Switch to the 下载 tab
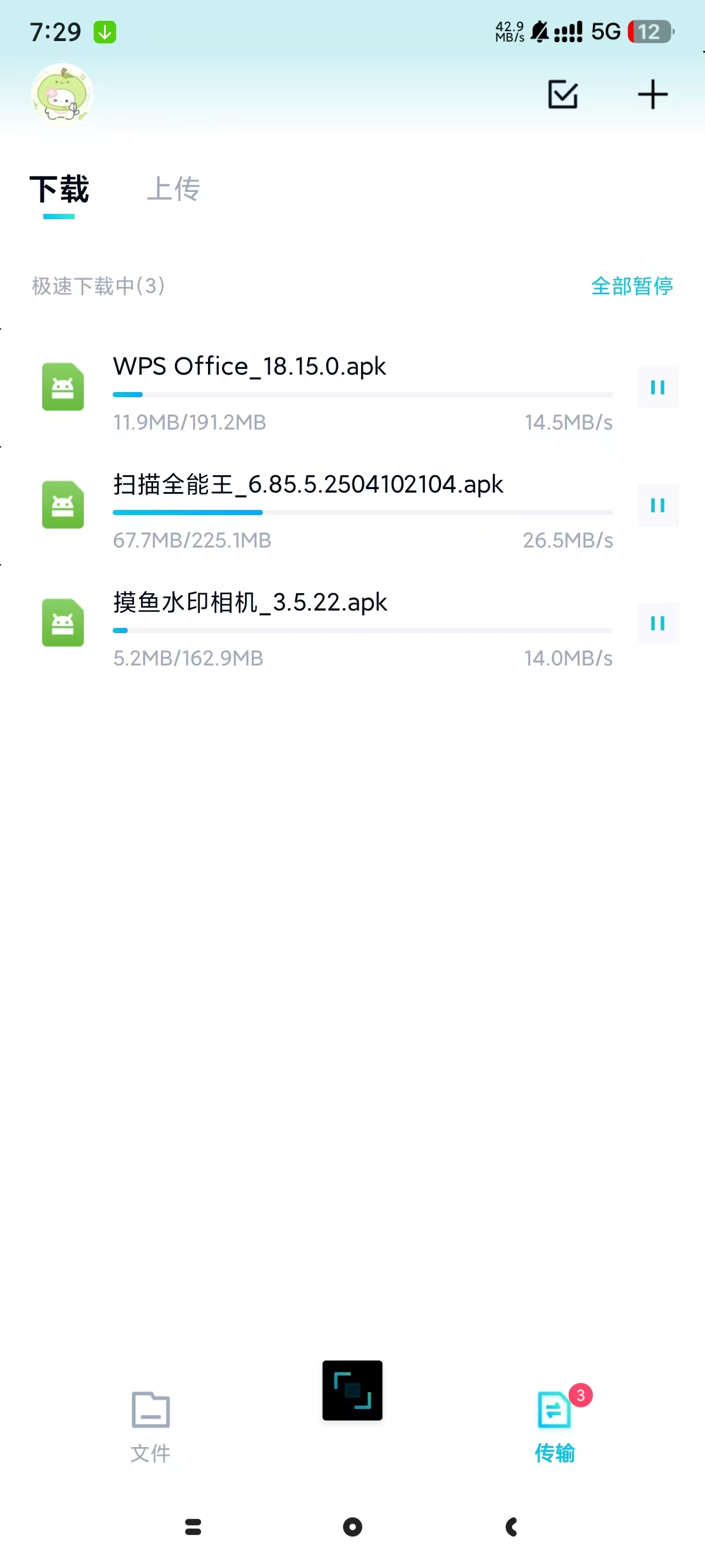 click(61, 190)
